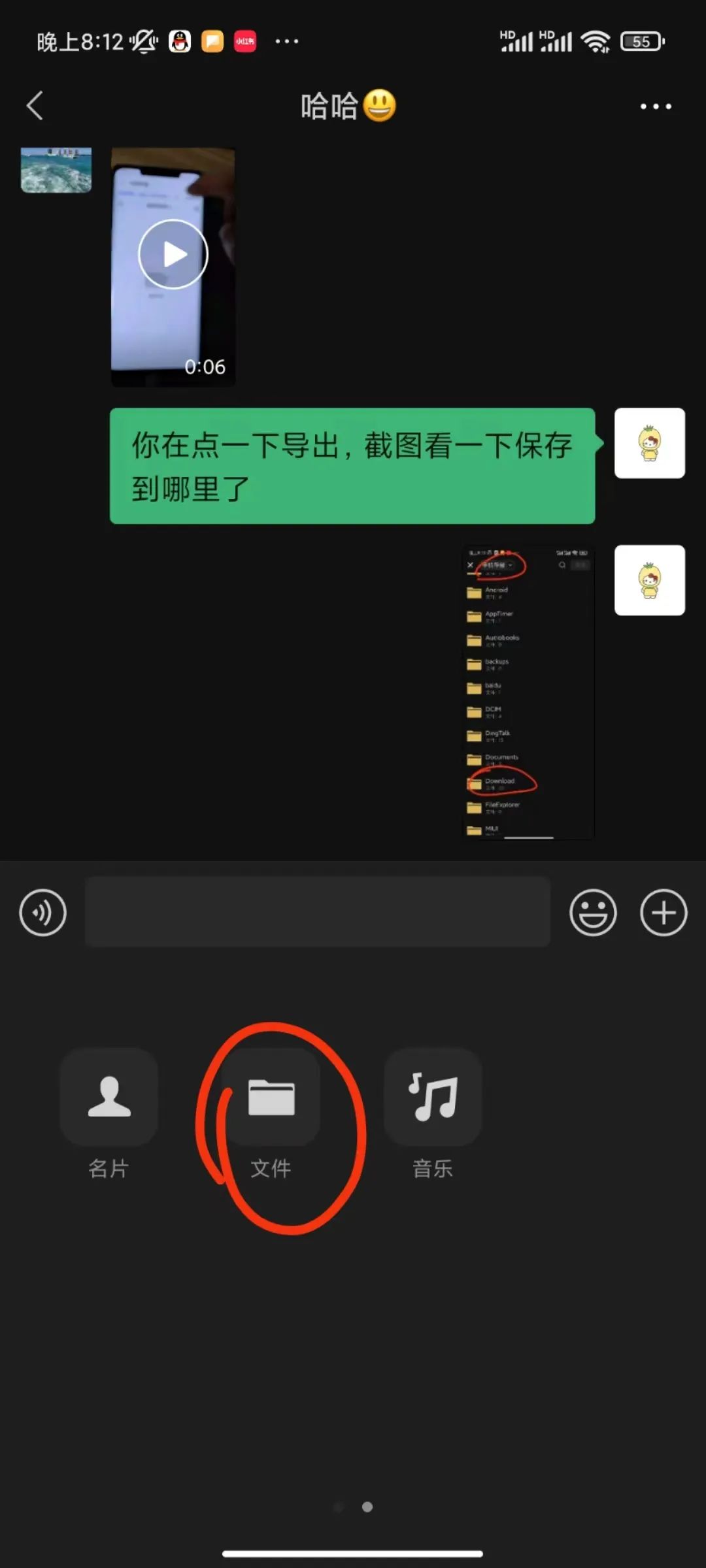This screenshot has width=706, height=1568.
Task: Tap the small ocean photo thumbnail
Action: (56, 169)
